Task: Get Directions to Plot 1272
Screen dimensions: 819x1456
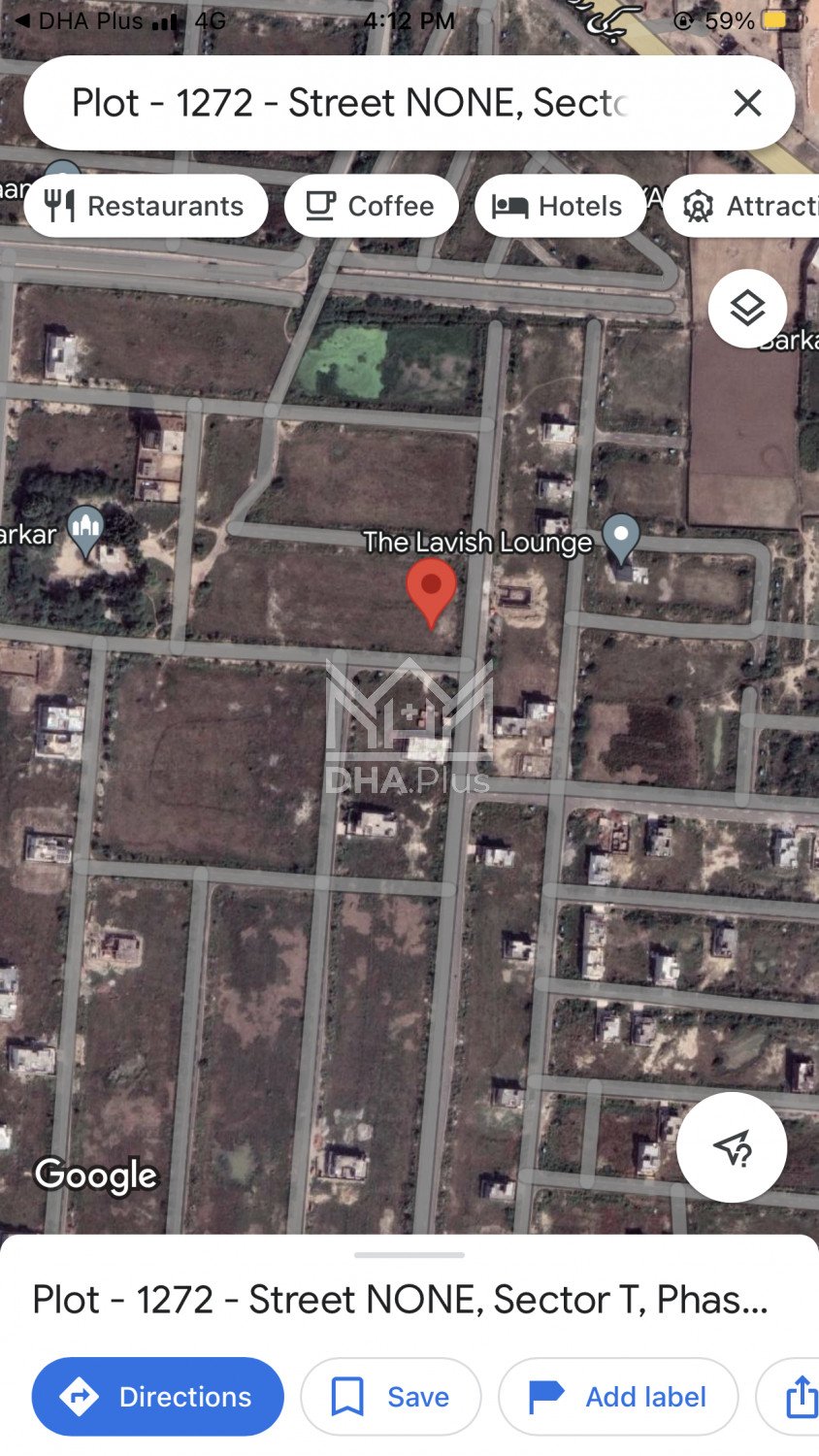Action: 157,1397
